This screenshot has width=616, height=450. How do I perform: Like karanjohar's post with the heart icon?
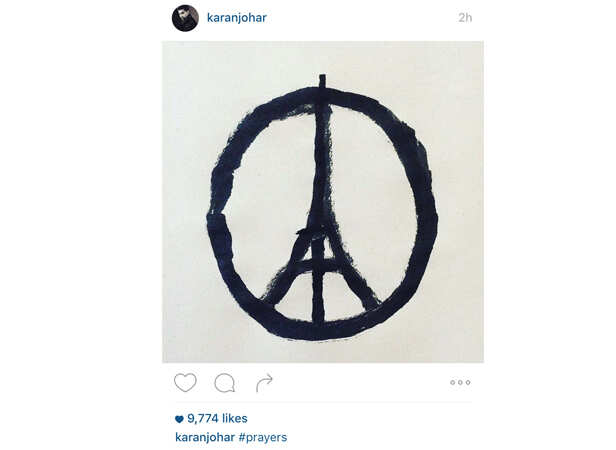pyautogui.click(x=185, y=383)
